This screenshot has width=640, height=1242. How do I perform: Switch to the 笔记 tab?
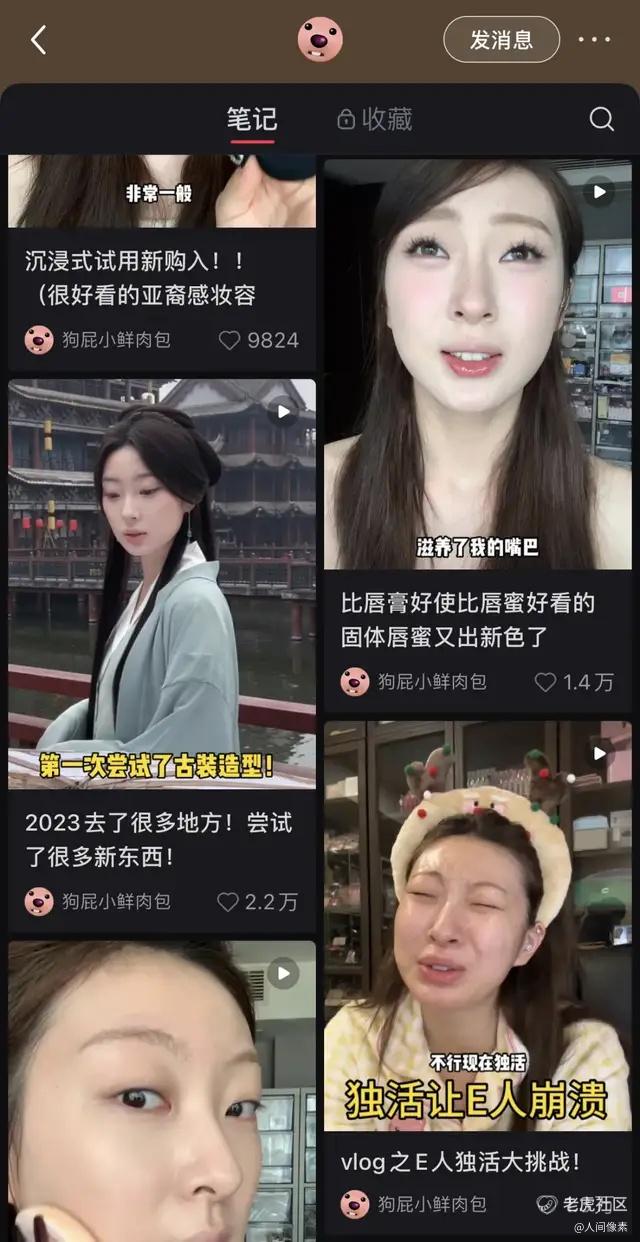[251, 120]
